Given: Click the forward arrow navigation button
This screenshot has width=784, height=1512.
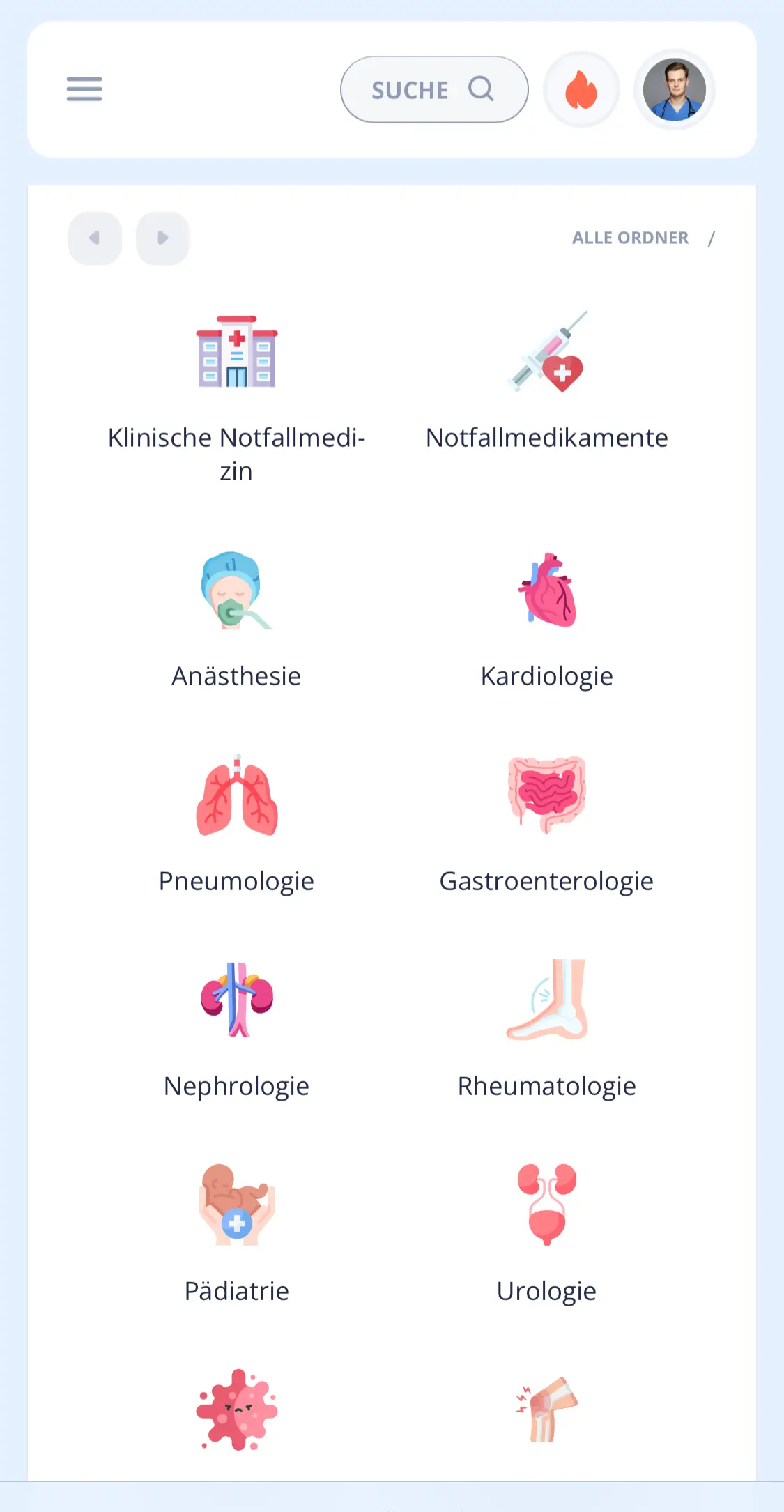Looking at the screenshot, I should coord(163,238).
